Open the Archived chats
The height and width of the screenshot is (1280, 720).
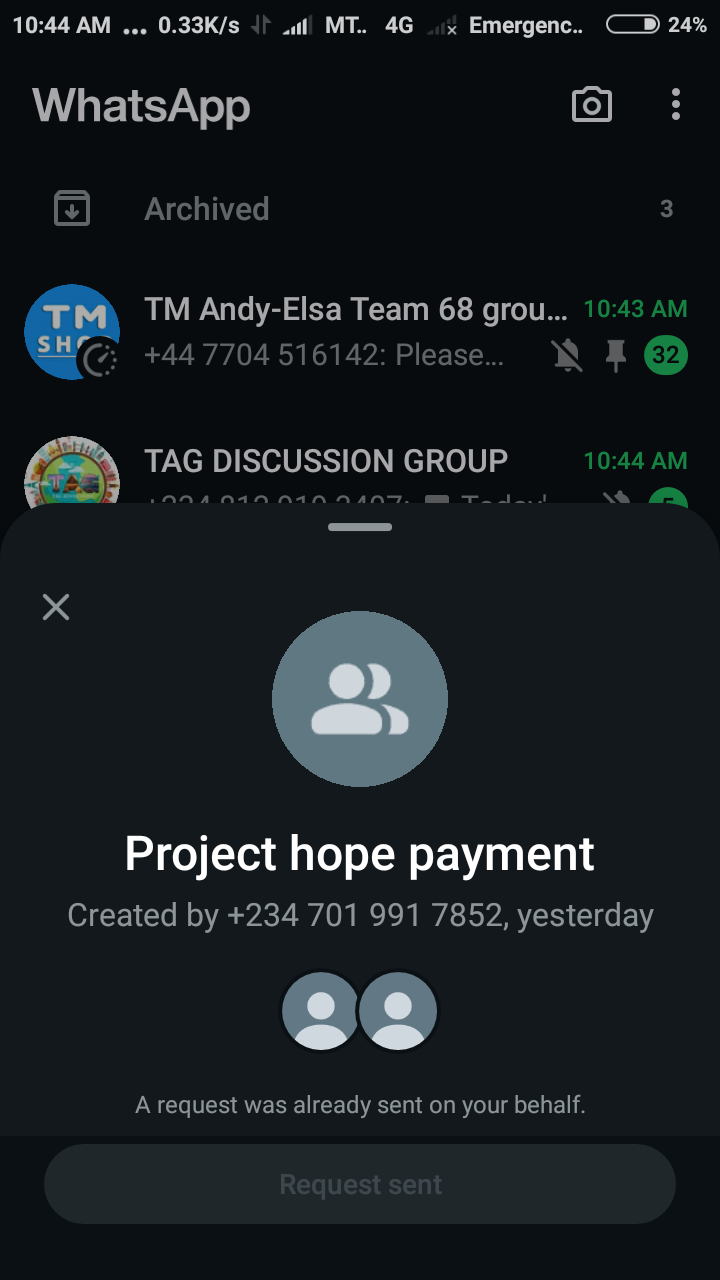[207, 209]
